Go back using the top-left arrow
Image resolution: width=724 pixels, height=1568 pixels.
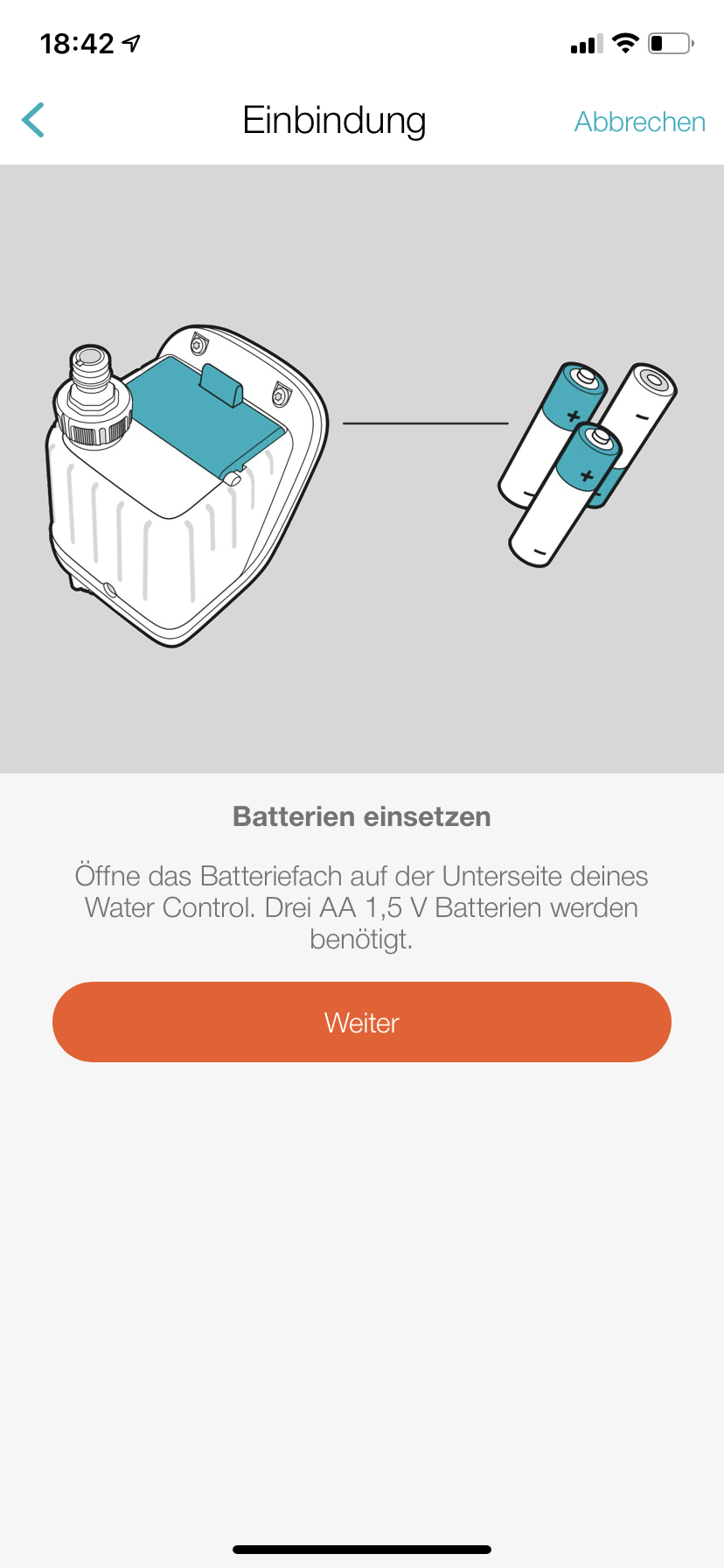pyautogui.click(x=33, y=121)
